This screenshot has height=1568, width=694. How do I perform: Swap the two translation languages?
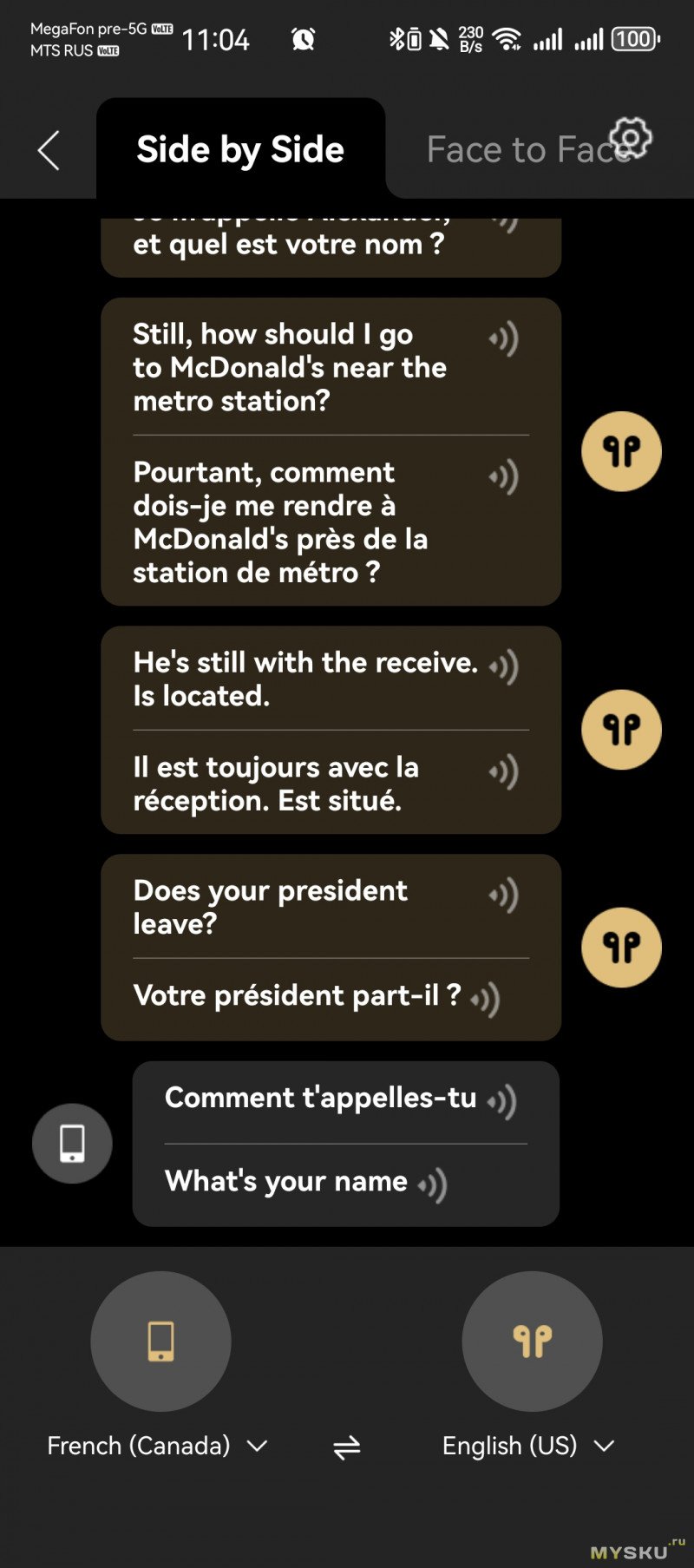coord(347,1447)
